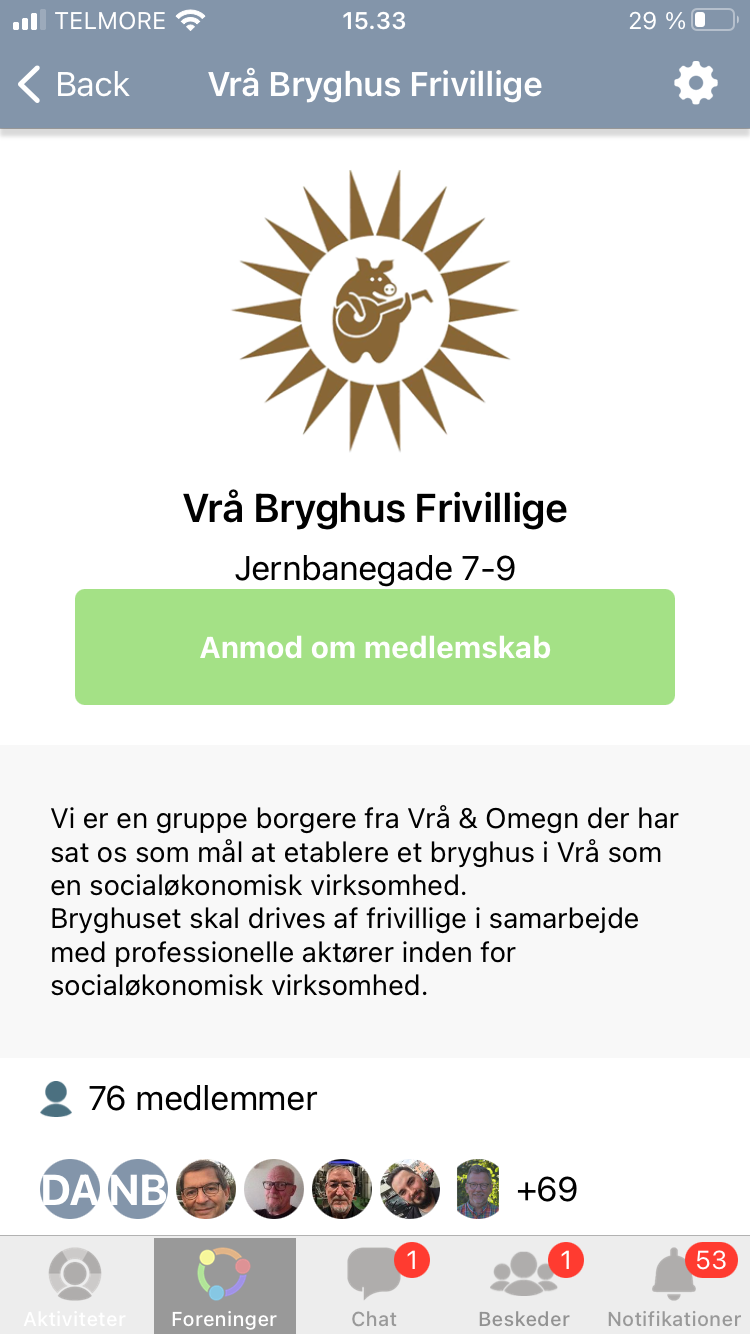The height and width of the screenshot is (1334, 750).
Task: Tap Anmod om medlemskab button
Action: (375, 647)
